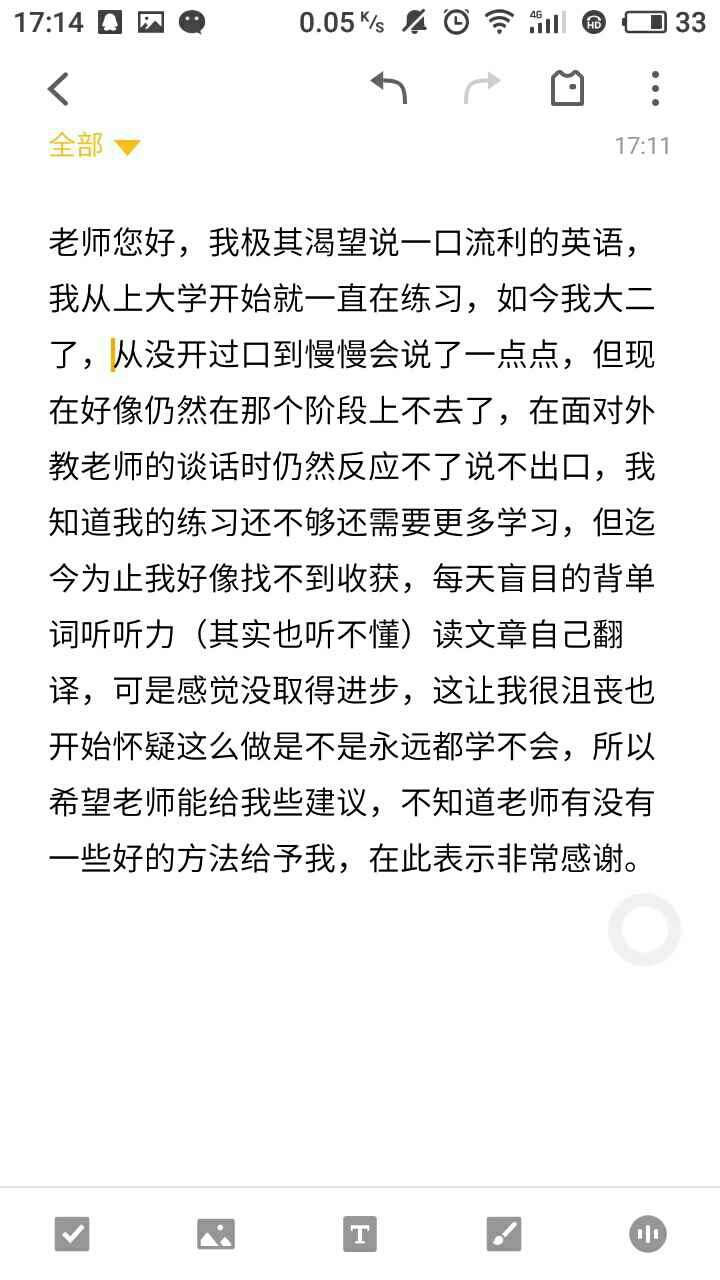Open the drawing brush tool

pyautogui.click(x=504, y=1234)
